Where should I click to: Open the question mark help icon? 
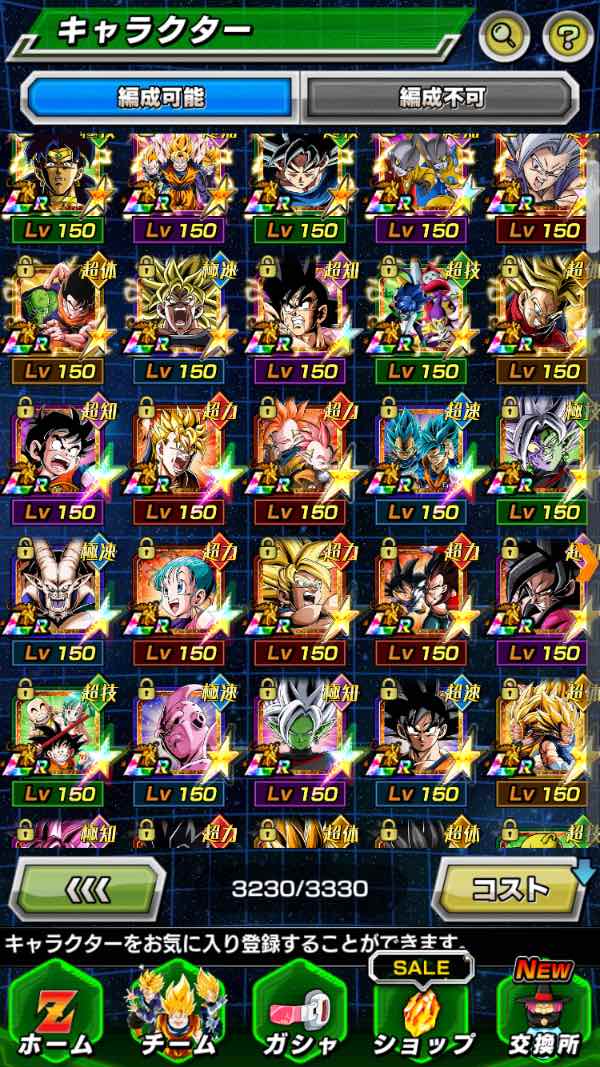coord(567,37)
